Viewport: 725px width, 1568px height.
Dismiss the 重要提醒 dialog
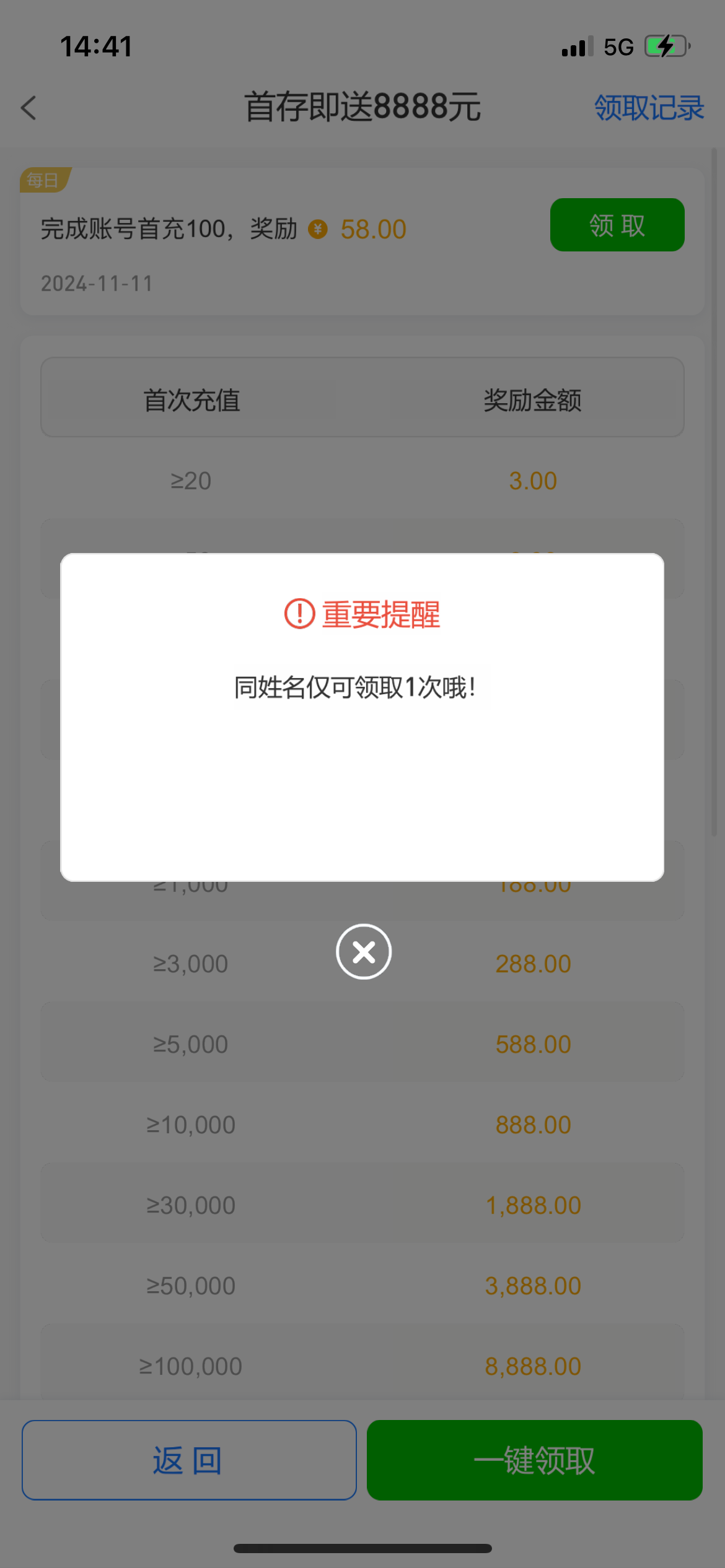coord(364,952)
